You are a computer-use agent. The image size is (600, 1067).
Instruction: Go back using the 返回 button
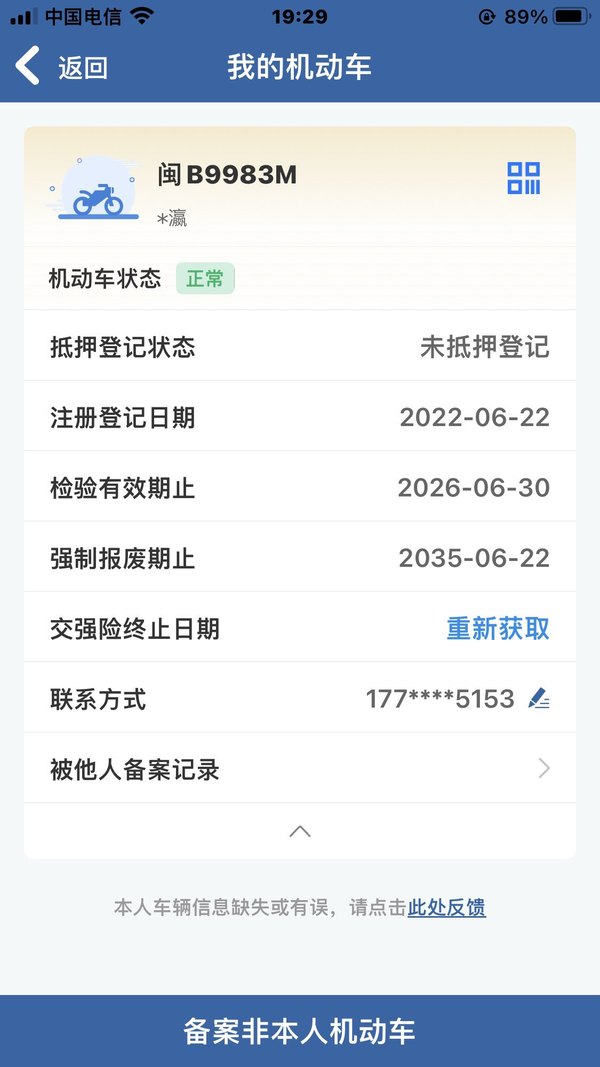click(62, 67)
